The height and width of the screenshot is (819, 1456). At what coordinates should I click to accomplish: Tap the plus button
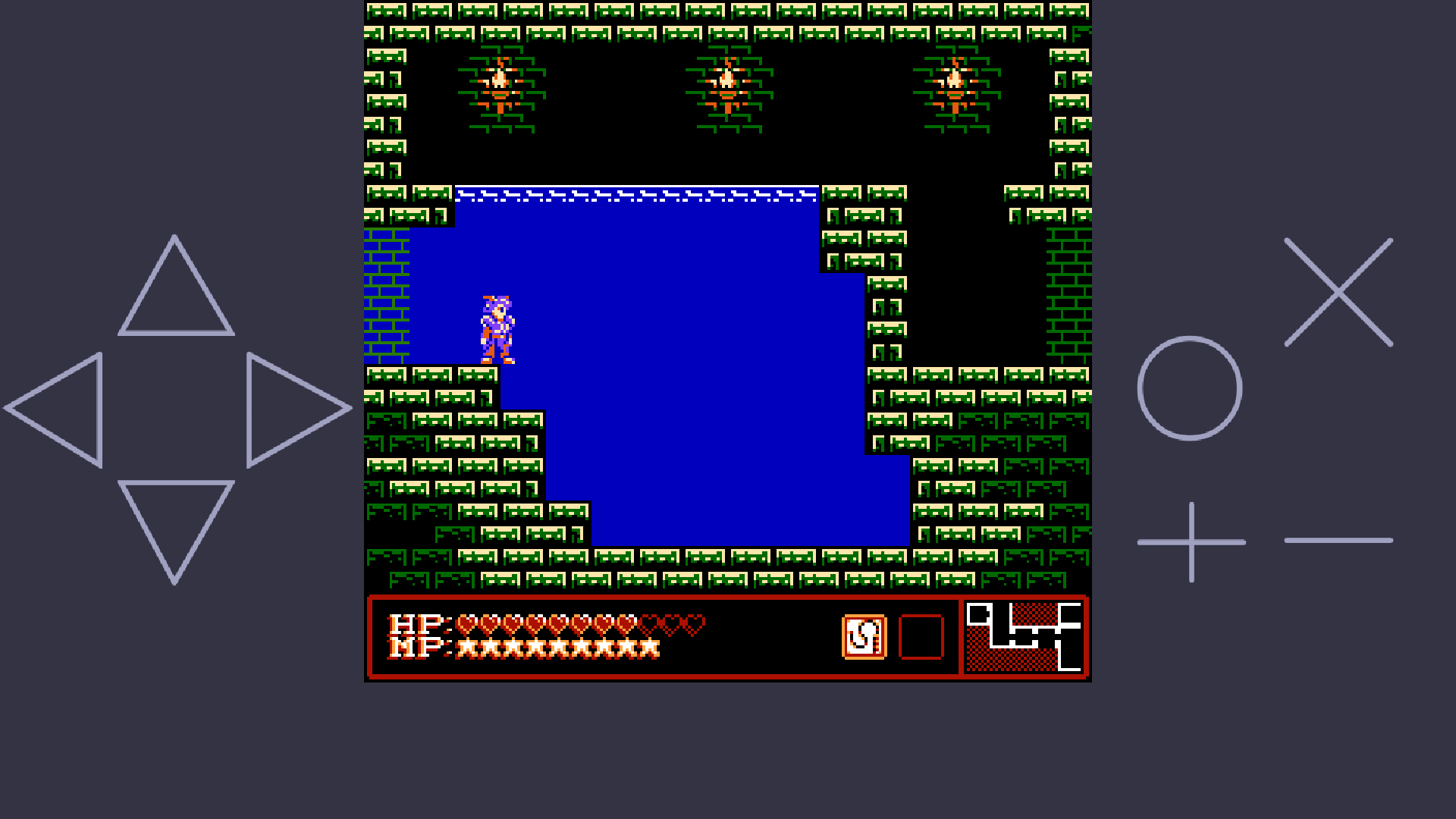[x=1191, y=542]
